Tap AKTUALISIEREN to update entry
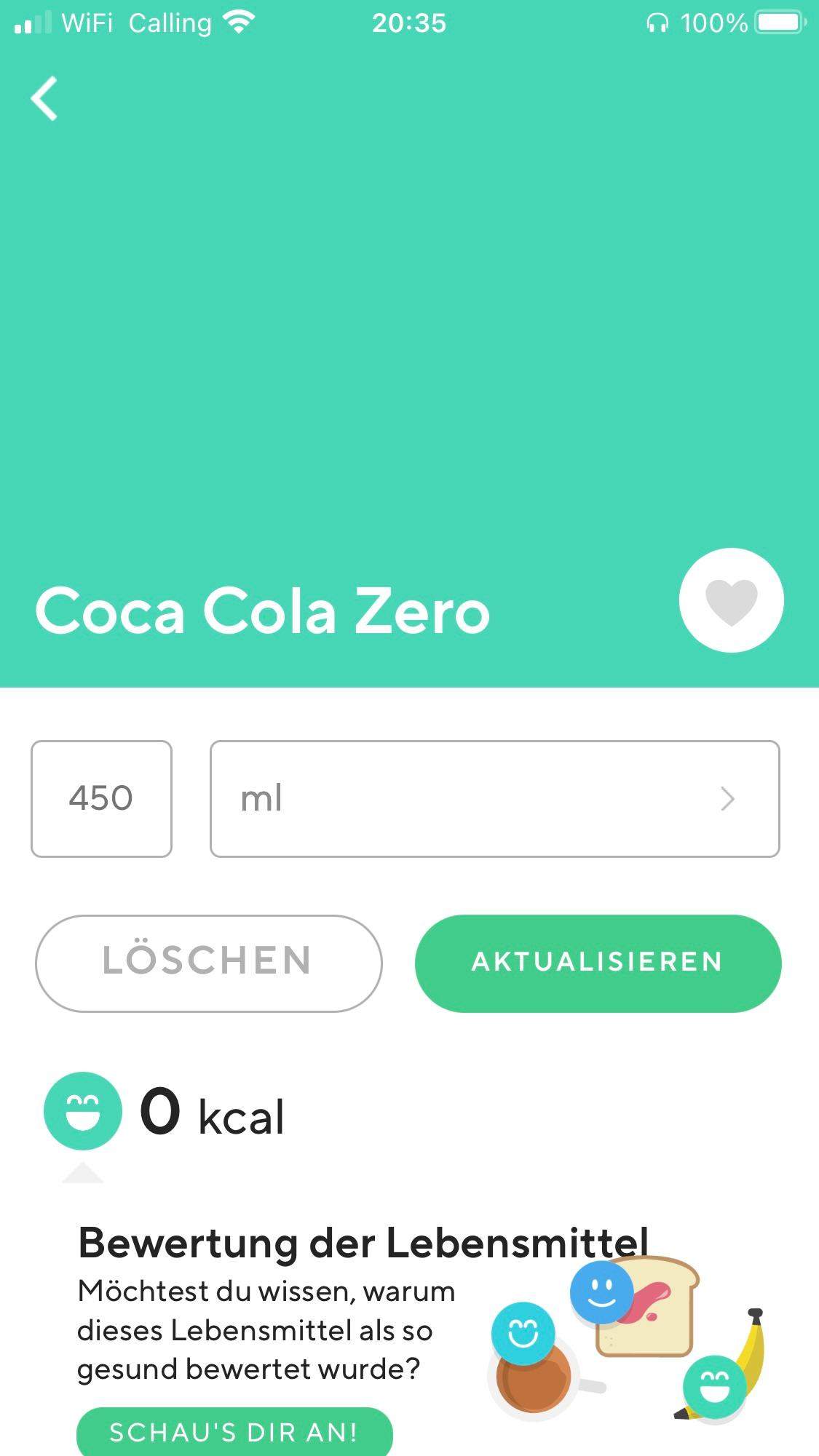 [598, 963]
